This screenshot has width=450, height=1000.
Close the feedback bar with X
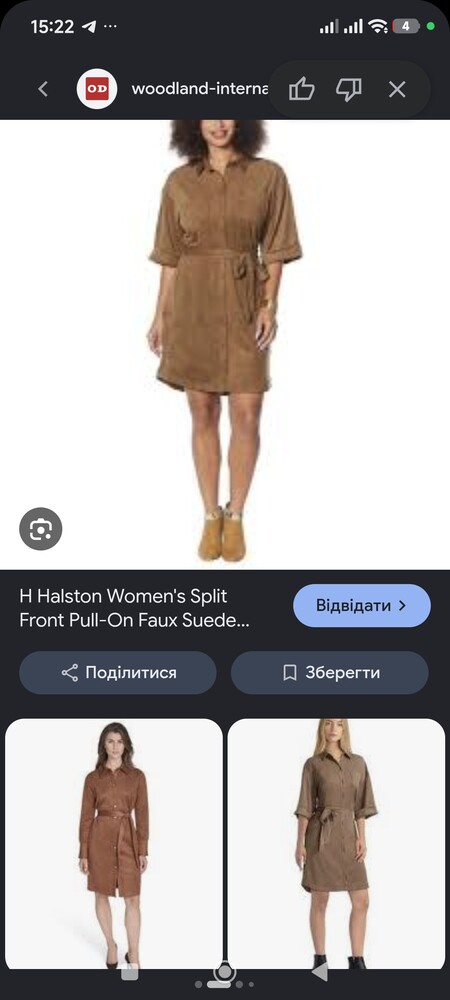[x=397, y=89]
